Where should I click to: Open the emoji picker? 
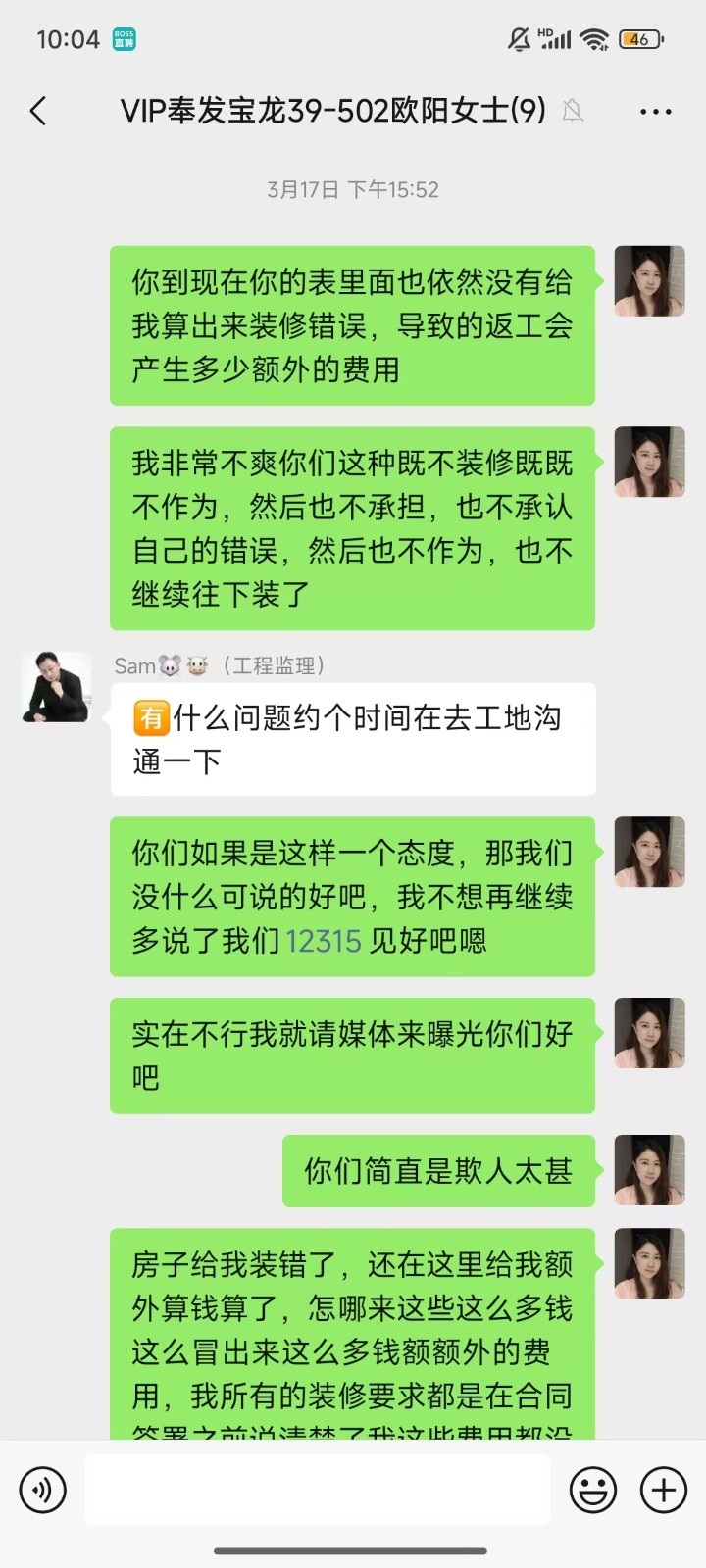[x=593, y=1490]
